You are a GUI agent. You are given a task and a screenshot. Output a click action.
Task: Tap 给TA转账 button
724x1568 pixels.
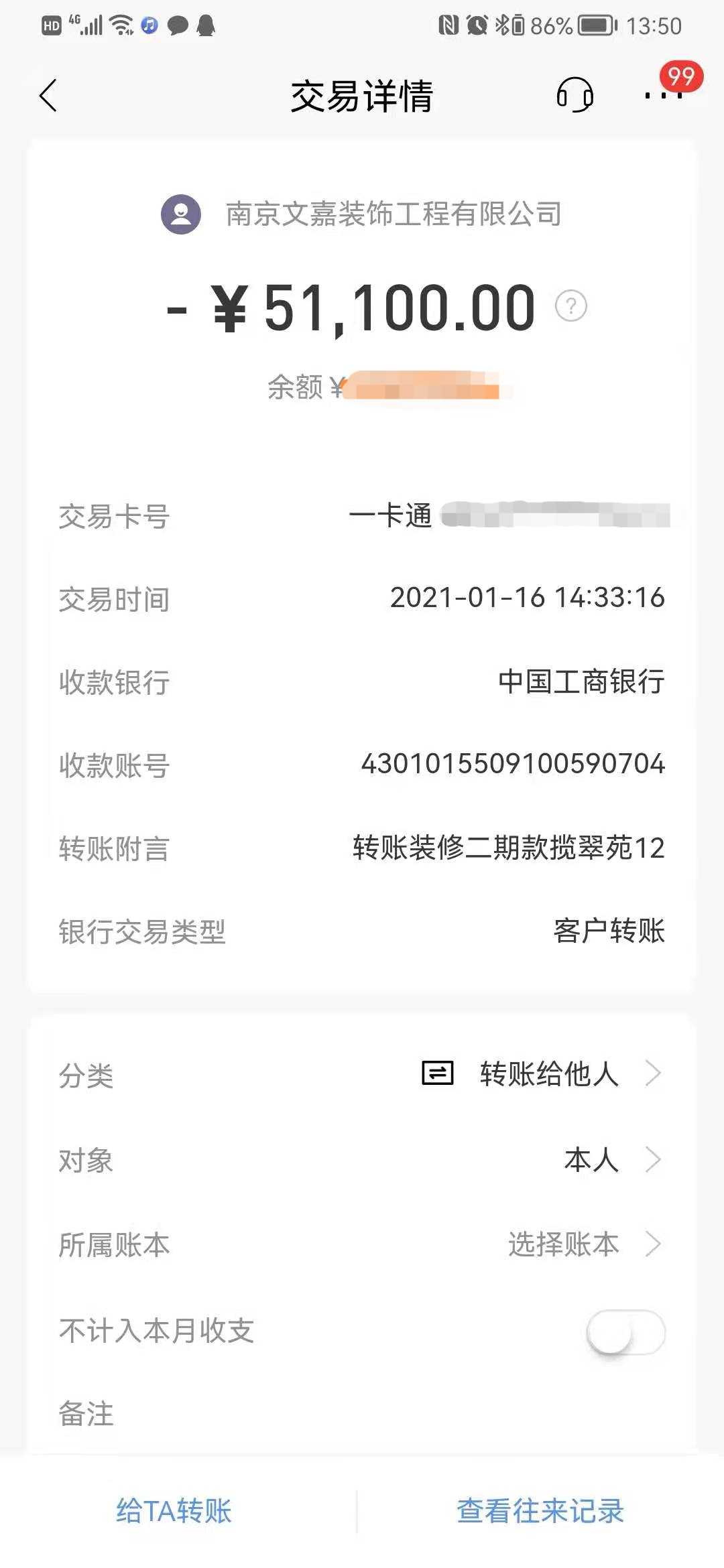click(174, 1511)
